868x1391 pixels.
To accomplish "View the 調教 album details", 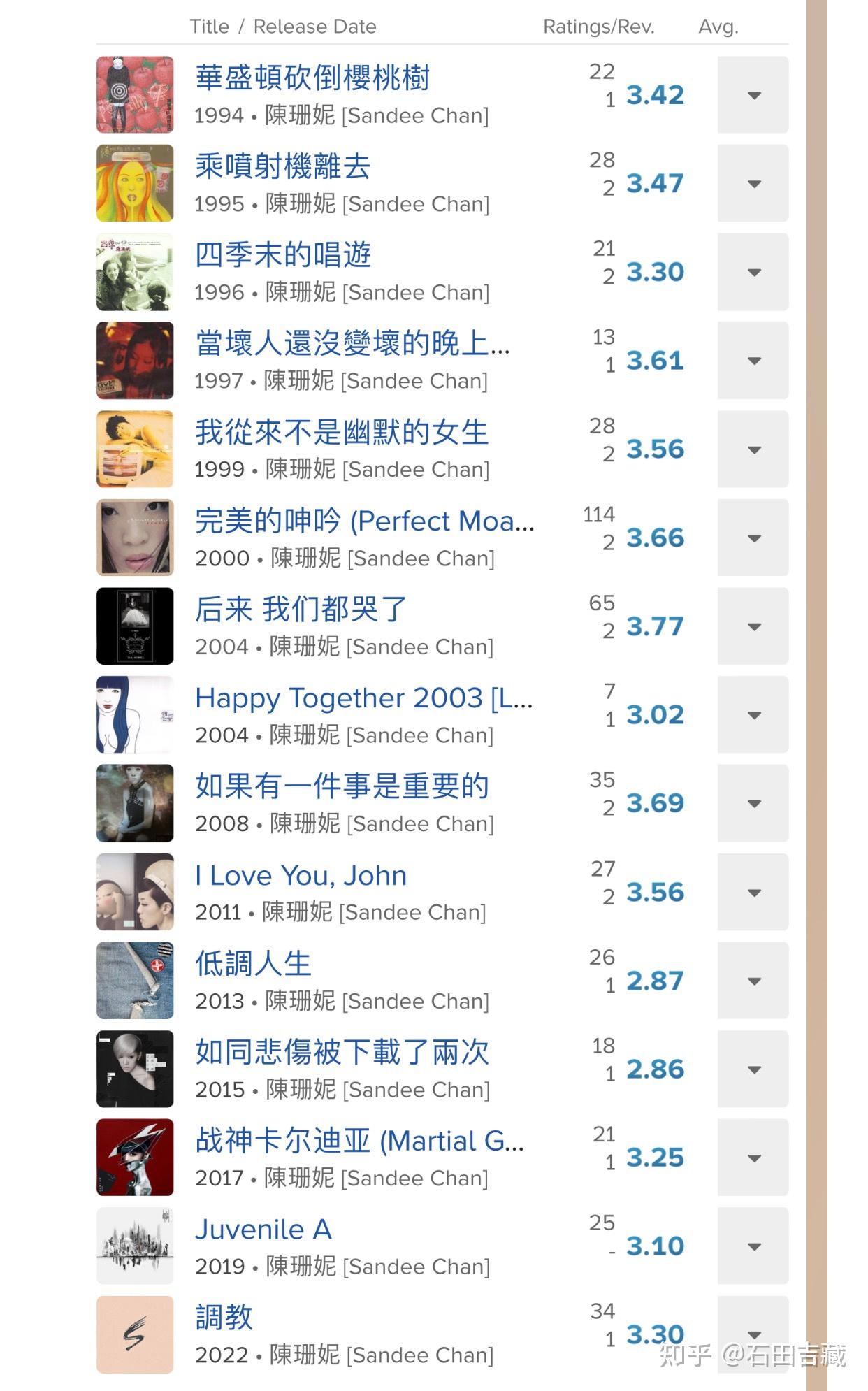I will 224,1316.
